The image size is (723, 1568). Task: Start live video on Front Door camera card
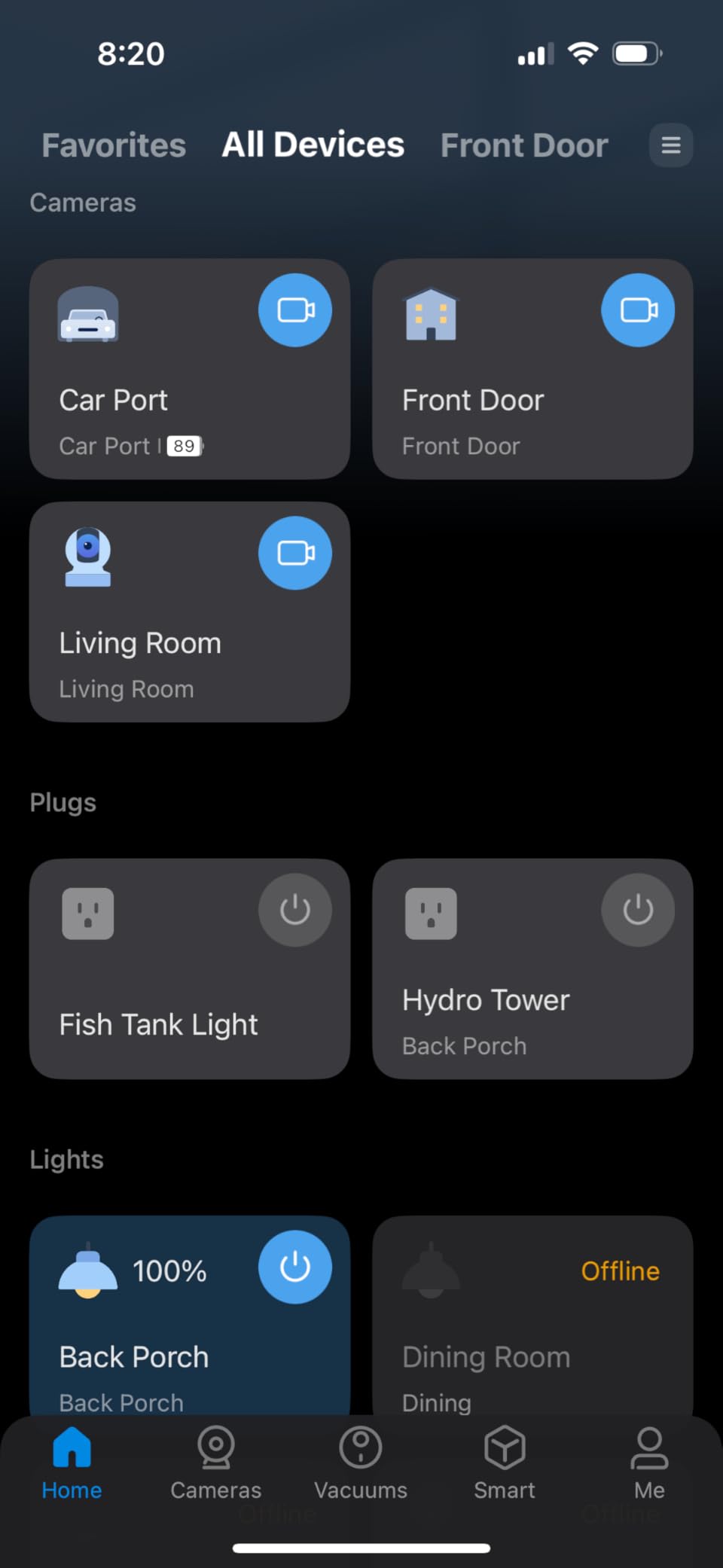coord(637,310)
